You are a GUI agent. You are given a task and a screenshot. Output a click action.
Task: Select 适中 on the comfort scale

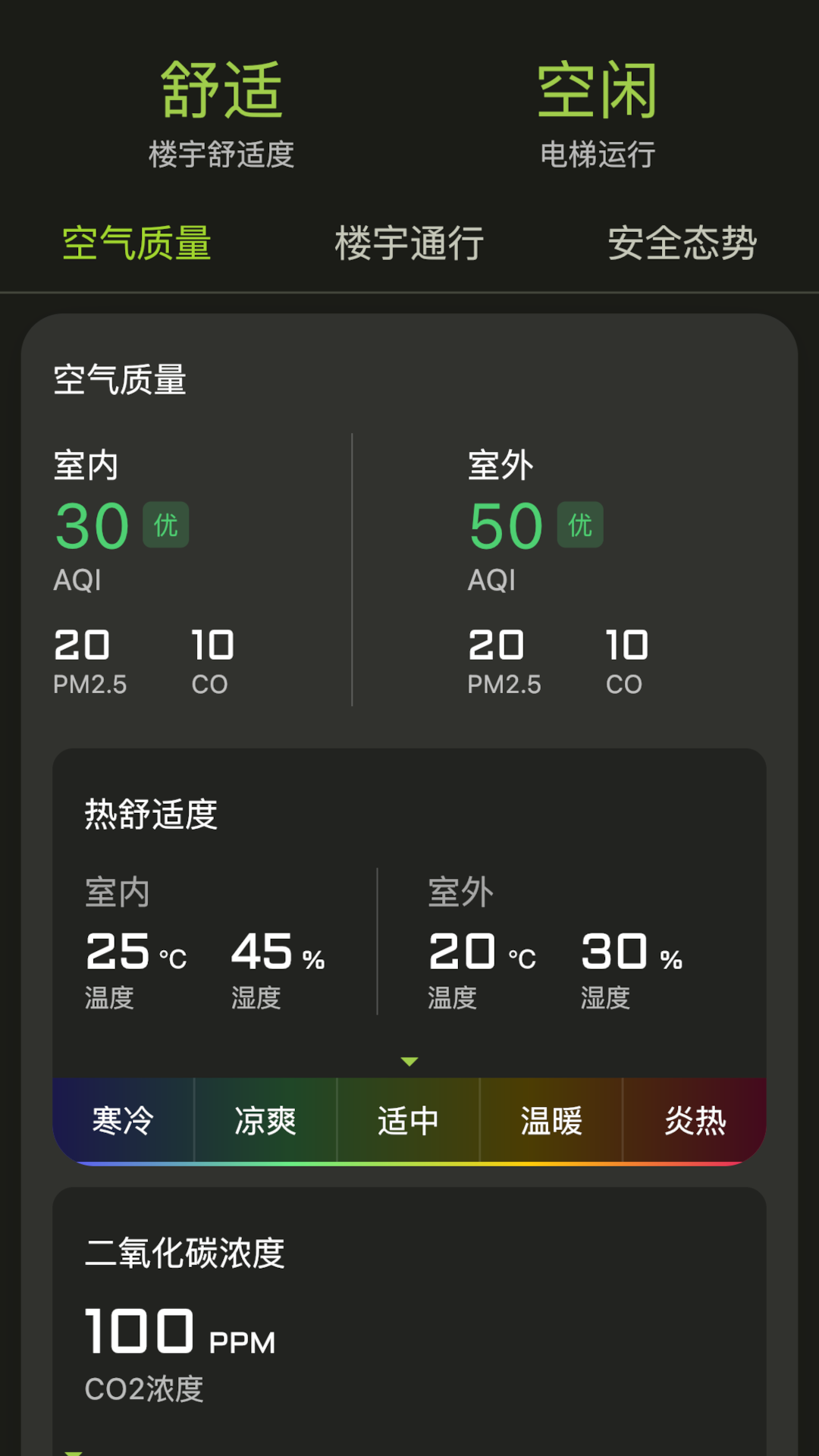[409, 1120]
